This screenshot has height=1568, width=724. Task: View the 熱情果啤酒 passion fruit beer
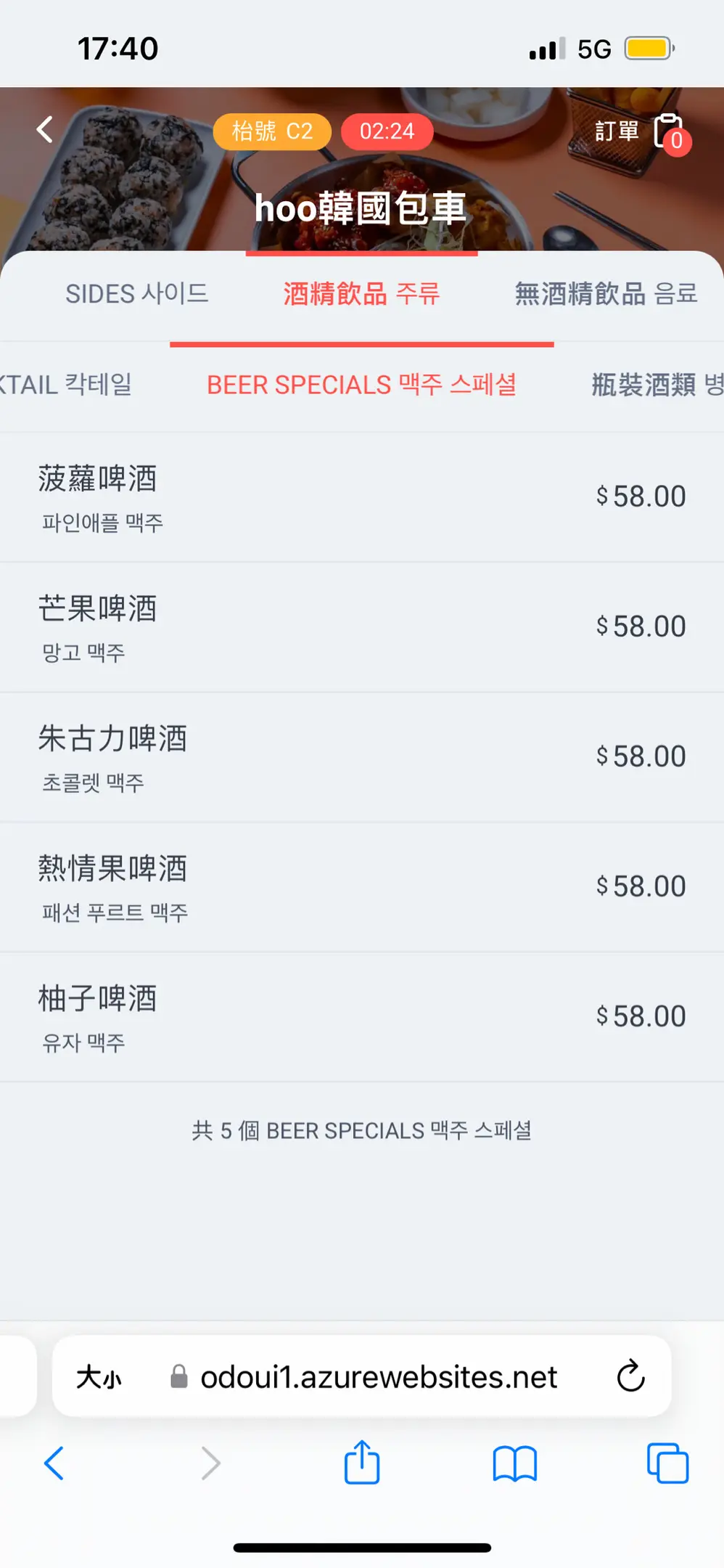click(362, 887)
